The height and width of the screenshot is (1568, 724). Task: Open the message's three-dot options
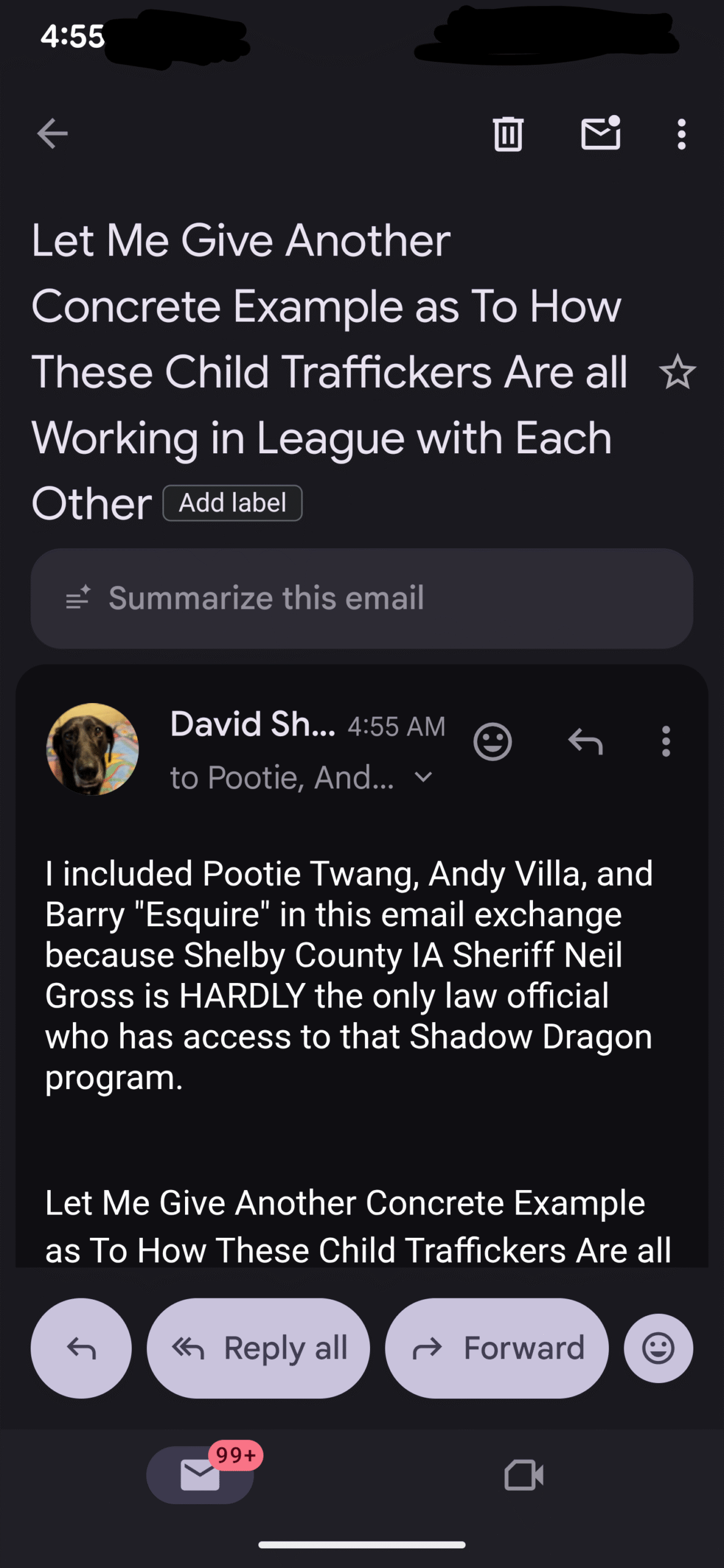click(666, 742)
